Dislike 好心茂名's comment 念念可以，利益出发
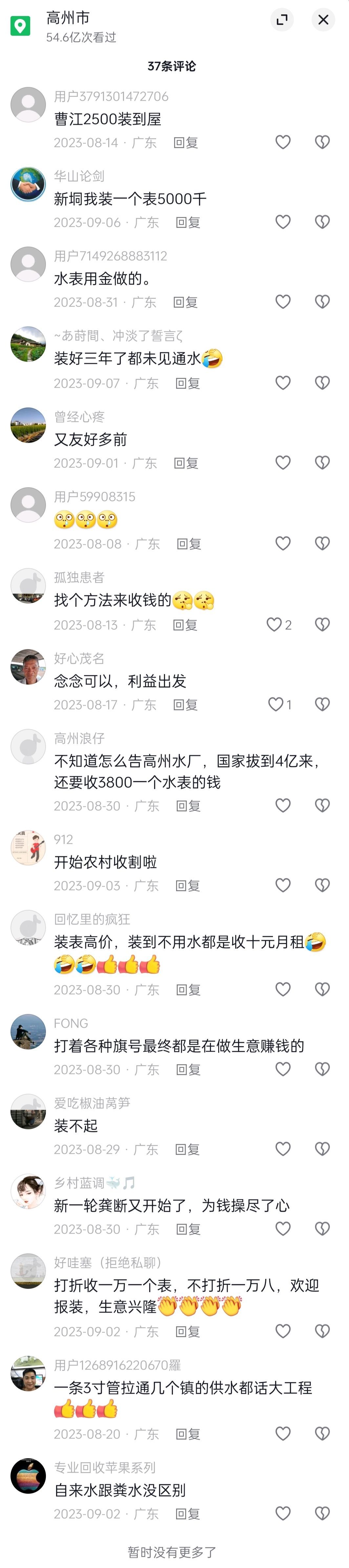 tap(322, 704)
